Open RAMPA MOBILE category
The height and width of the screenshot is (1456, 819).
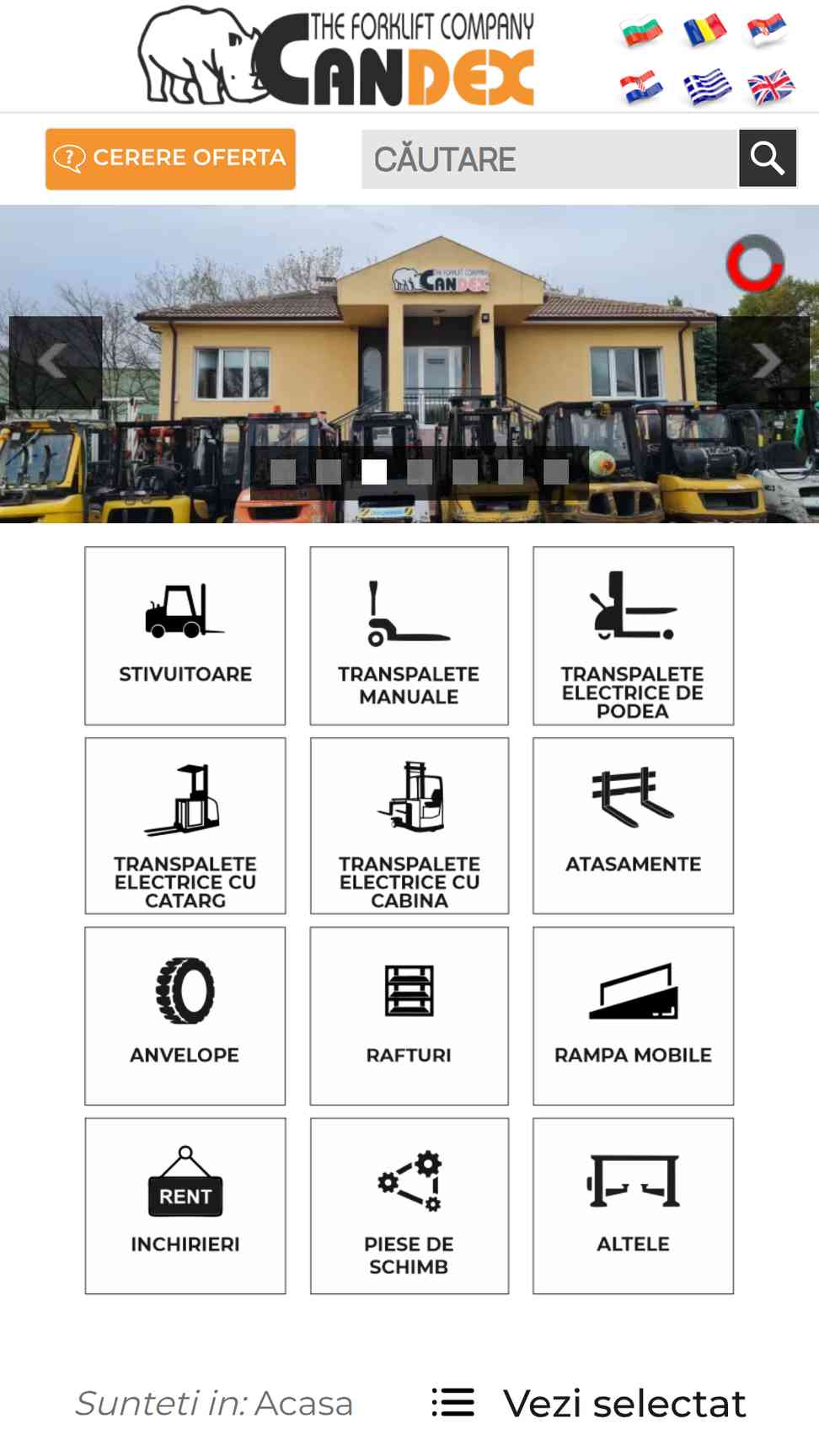(x=634, y=1016)
